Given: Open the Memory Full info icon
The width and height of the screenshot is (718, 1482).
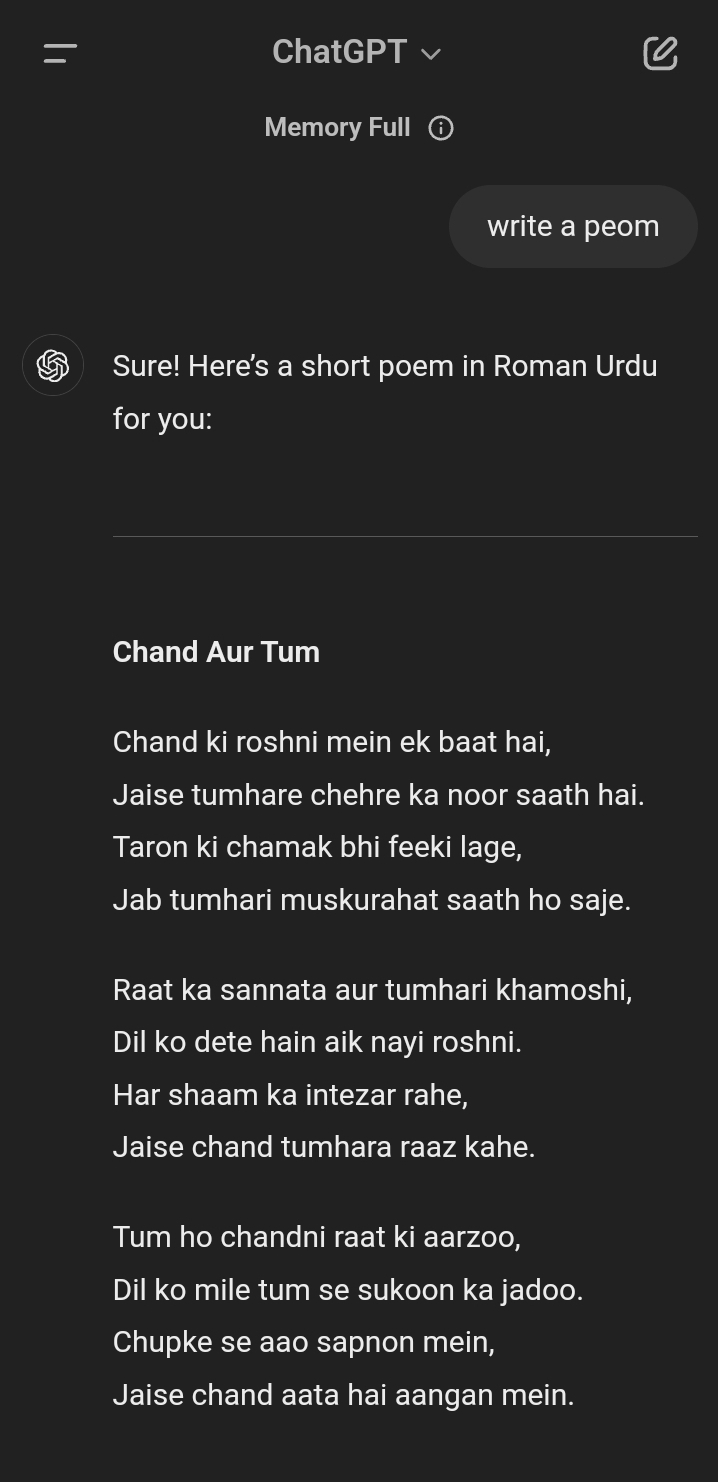Looking at the screenshot, I should point(441,128).
